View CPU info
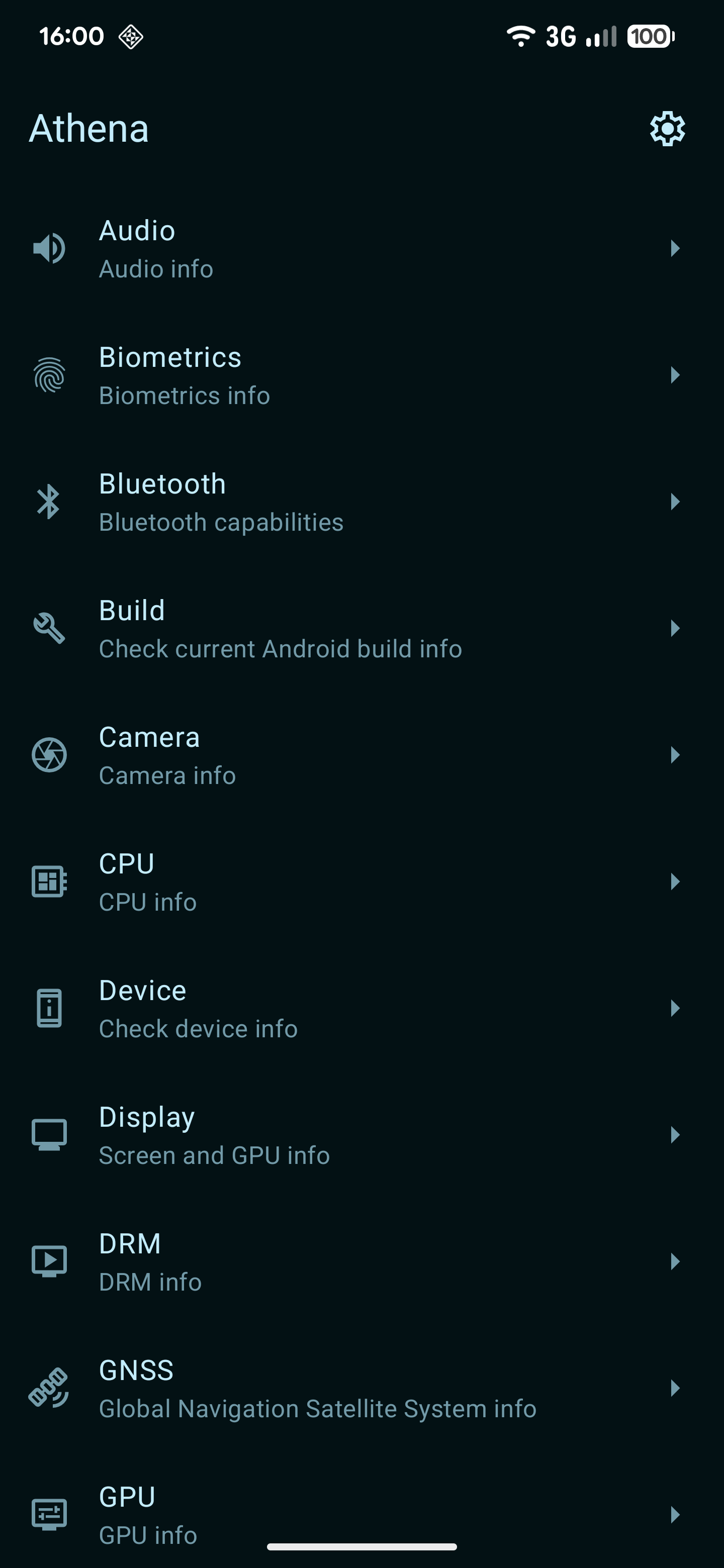The image size is (724, 1568). 361,882
